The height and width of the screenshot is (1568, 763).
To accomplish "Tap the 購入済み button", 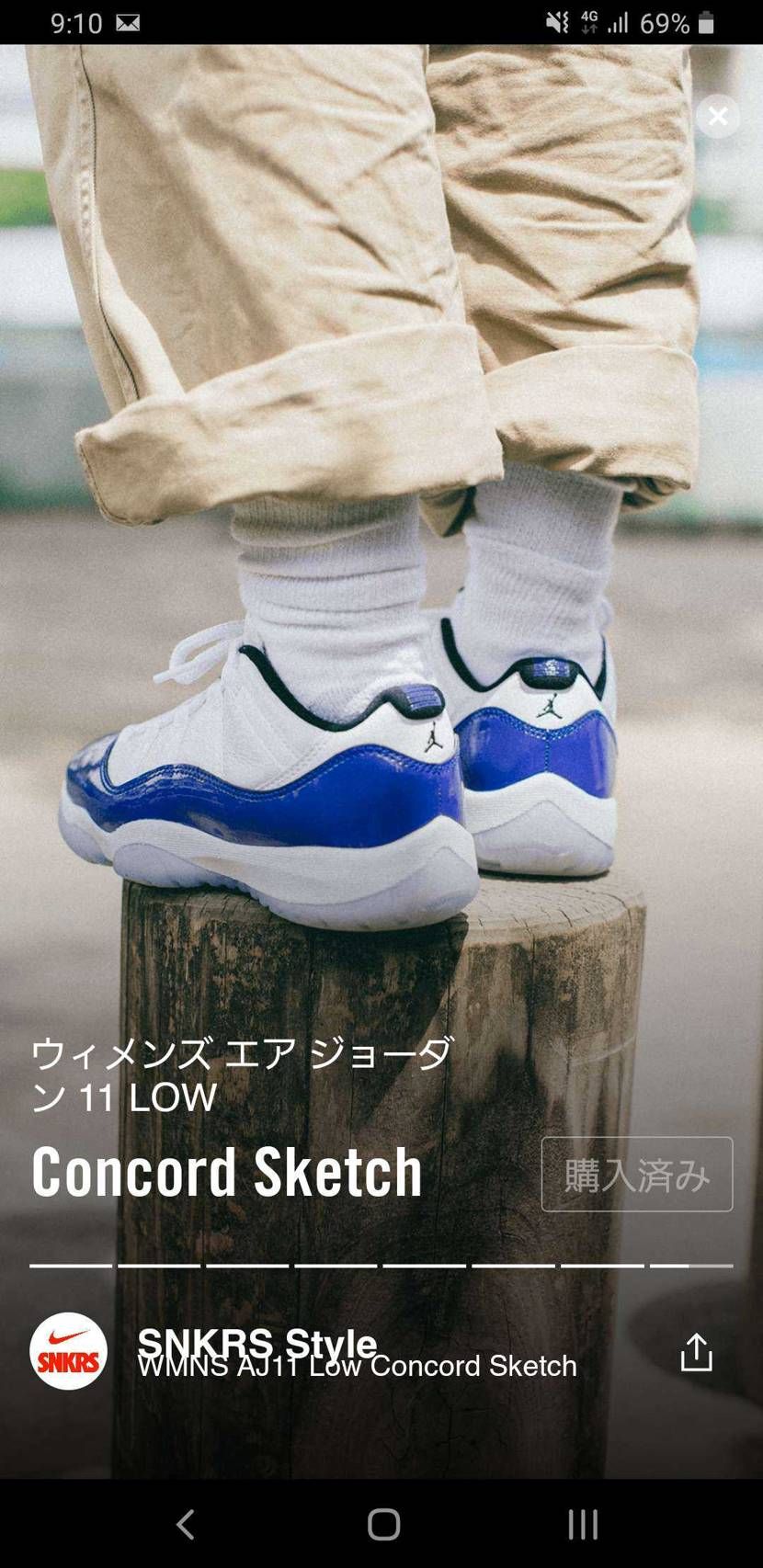I will click(636, 1175).
